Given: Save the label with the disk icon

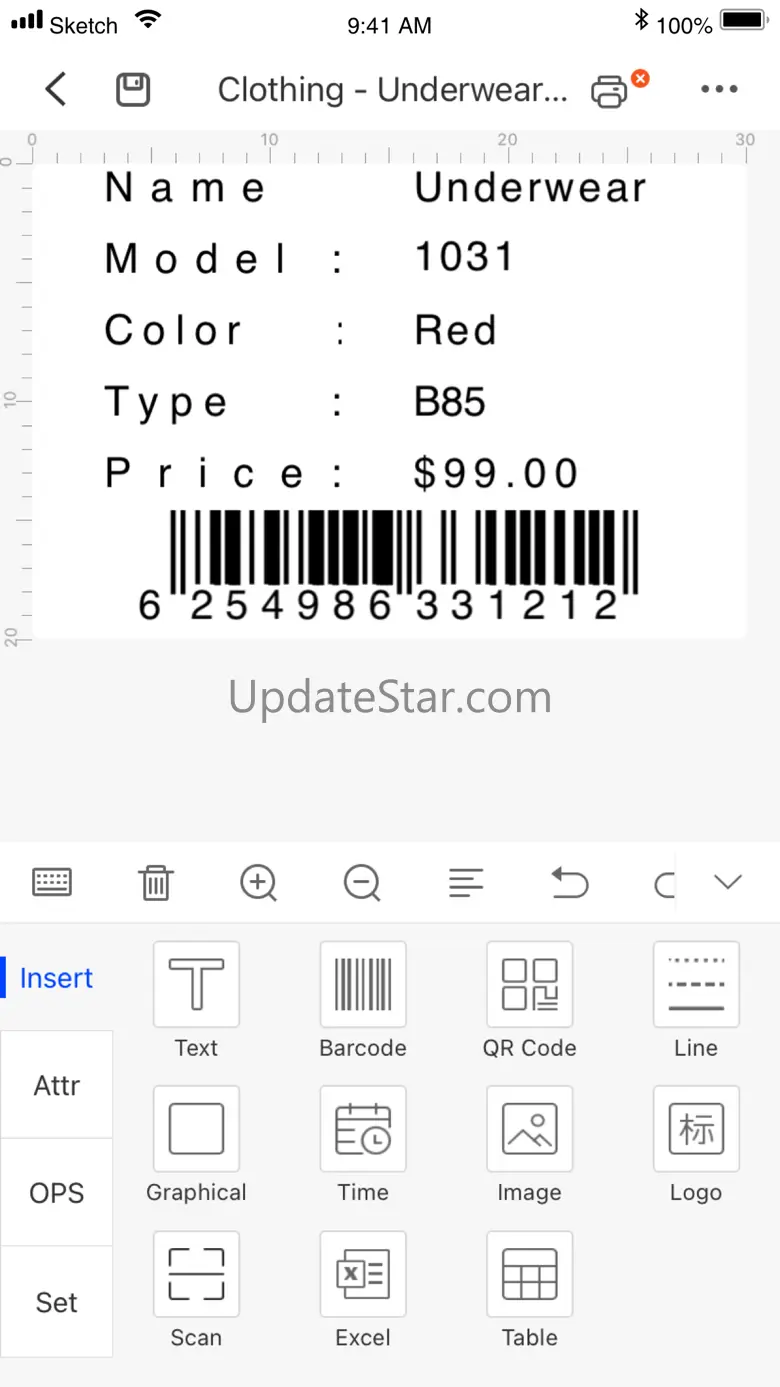Looking at the screenshot, I should pos(133,90).
